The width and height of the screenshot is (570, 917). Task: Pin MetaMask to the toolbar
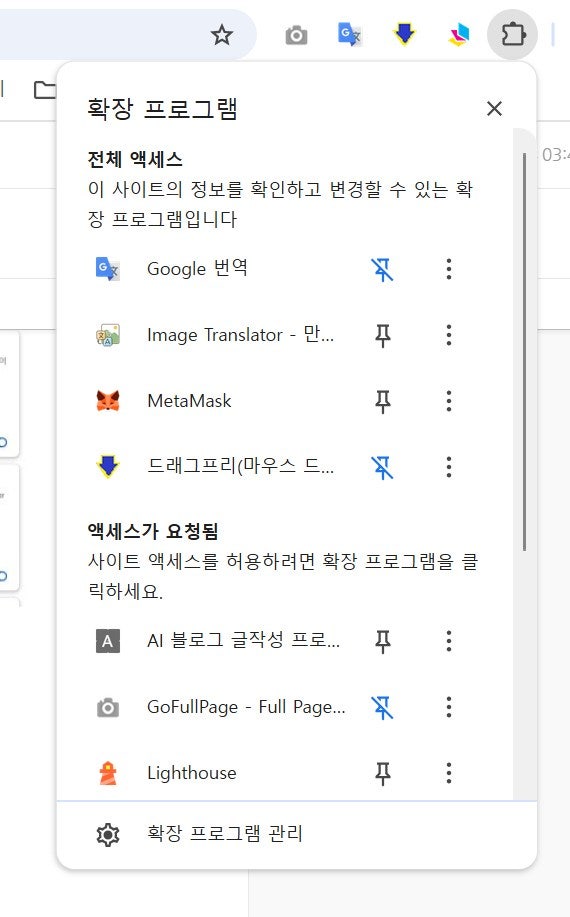[382, 401]
